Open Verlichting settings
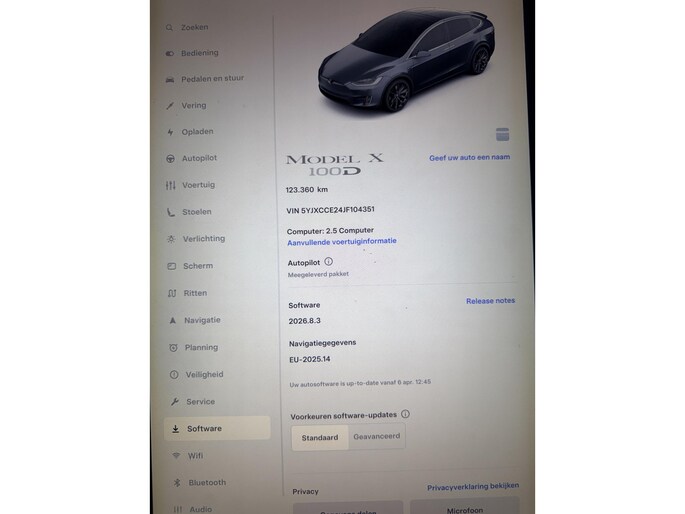Image resolution: width=685 pixels, height=514 pixels. click(203, 239)
